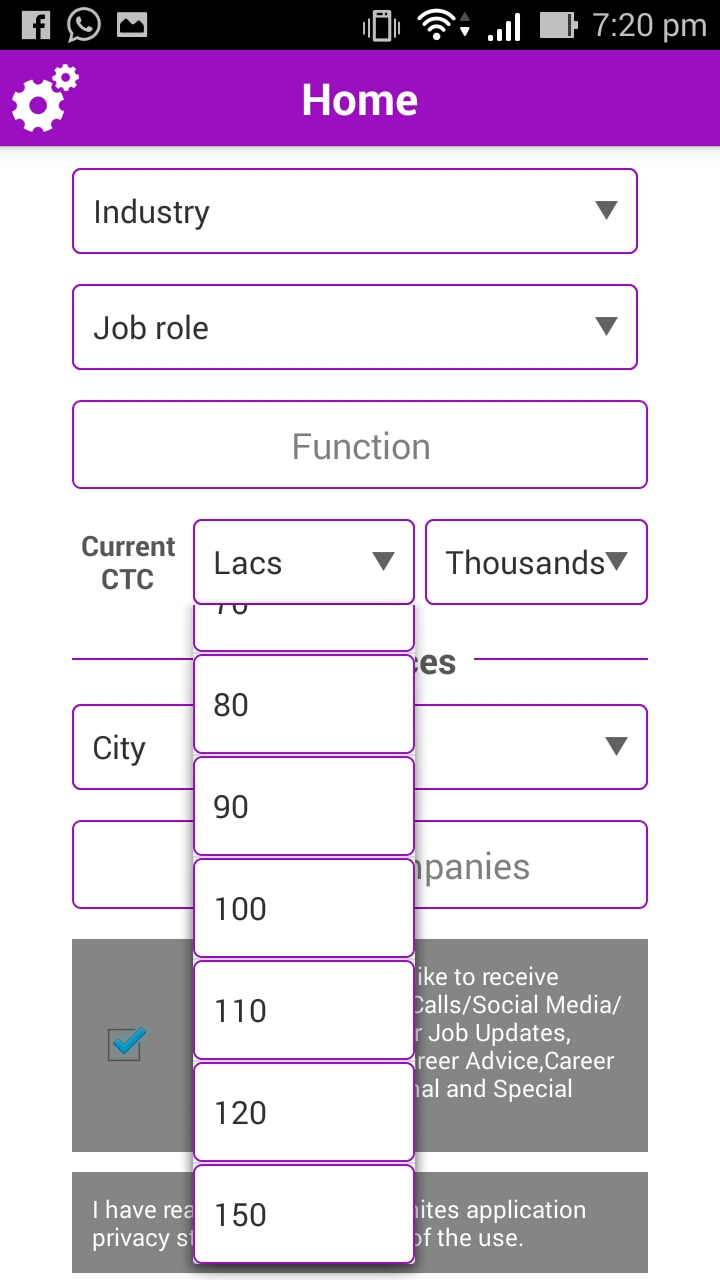Enable the privacy statement agreement checkbox
720x1280 pixels.
[124, 1222]
